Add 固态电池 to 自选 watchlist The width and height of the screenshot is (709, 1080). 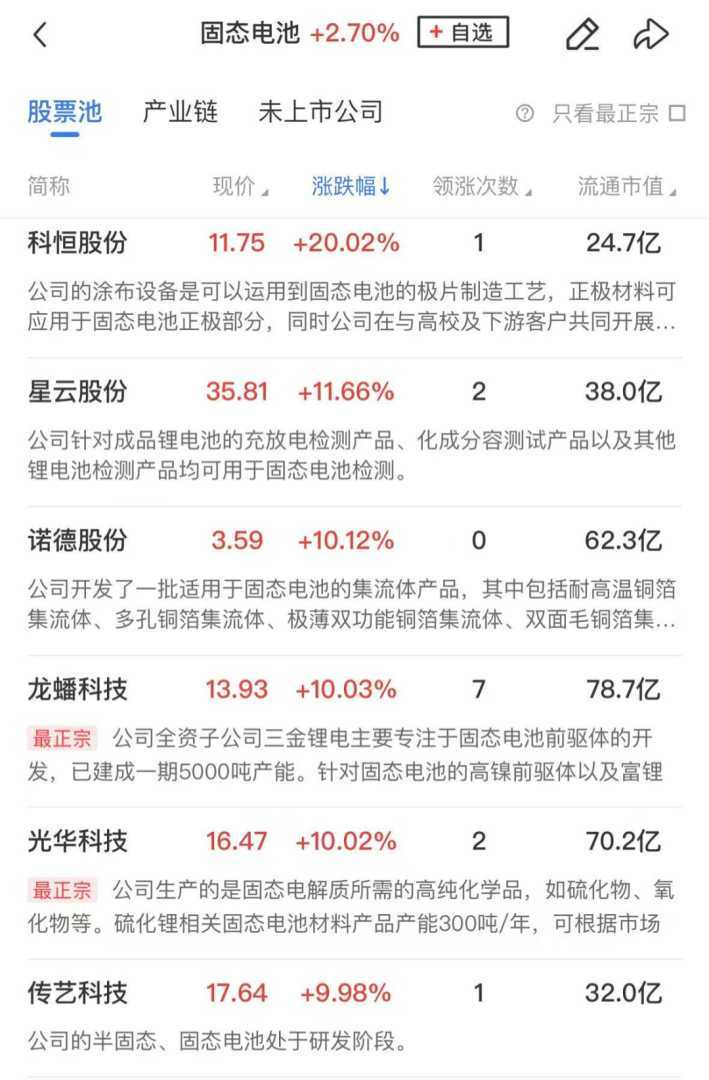462,33
